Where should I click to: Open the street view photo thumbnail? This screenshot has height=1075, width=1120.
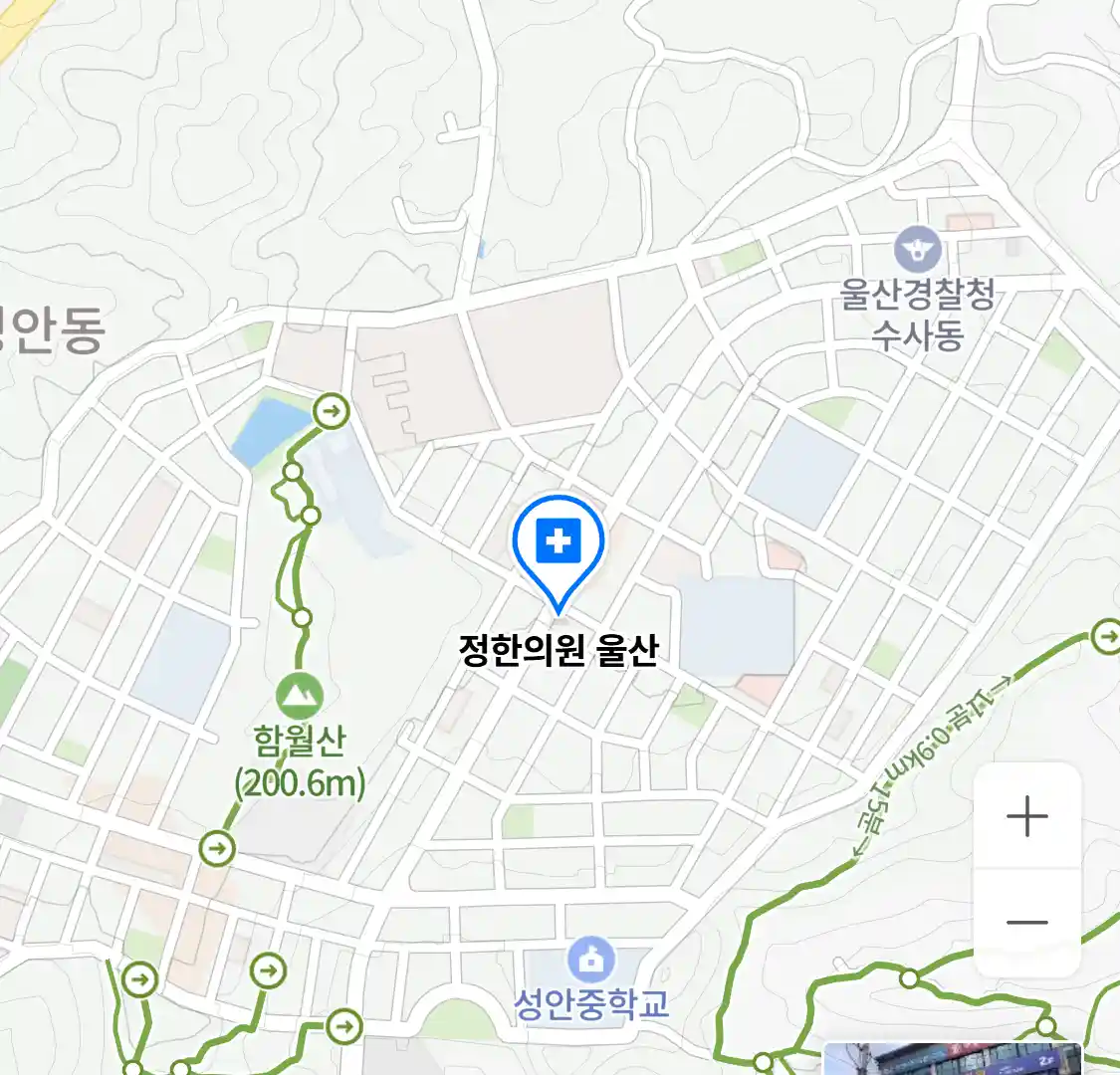951,1059
